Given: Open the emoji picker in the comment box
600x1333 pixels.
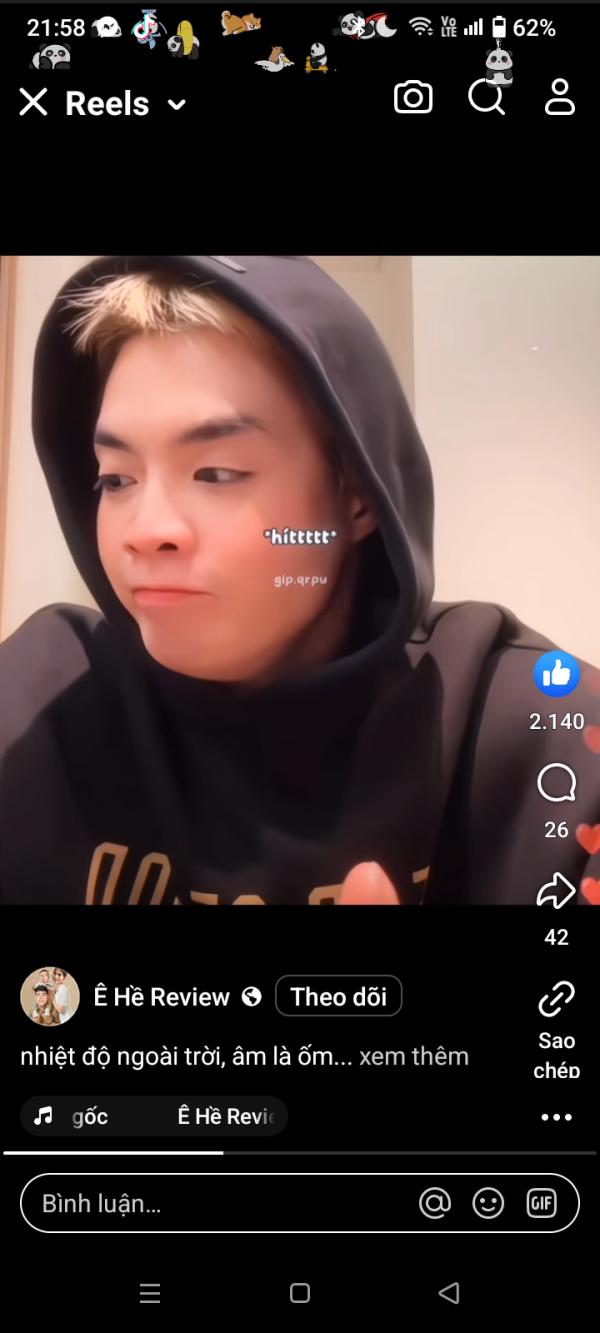Looking at the screenshot, I should click(488, 1204).
